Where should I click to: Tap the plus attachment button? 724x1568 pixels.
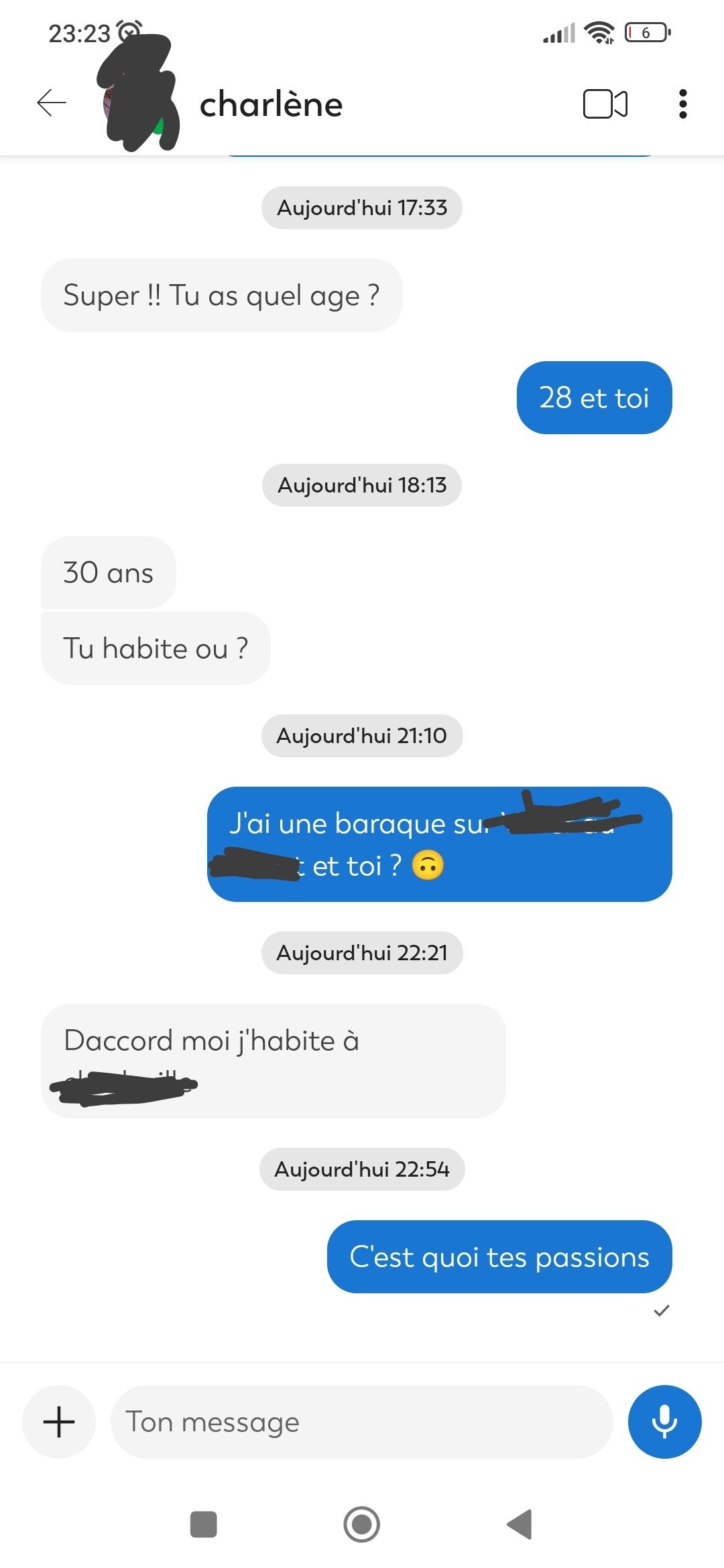coord(59,1421)
